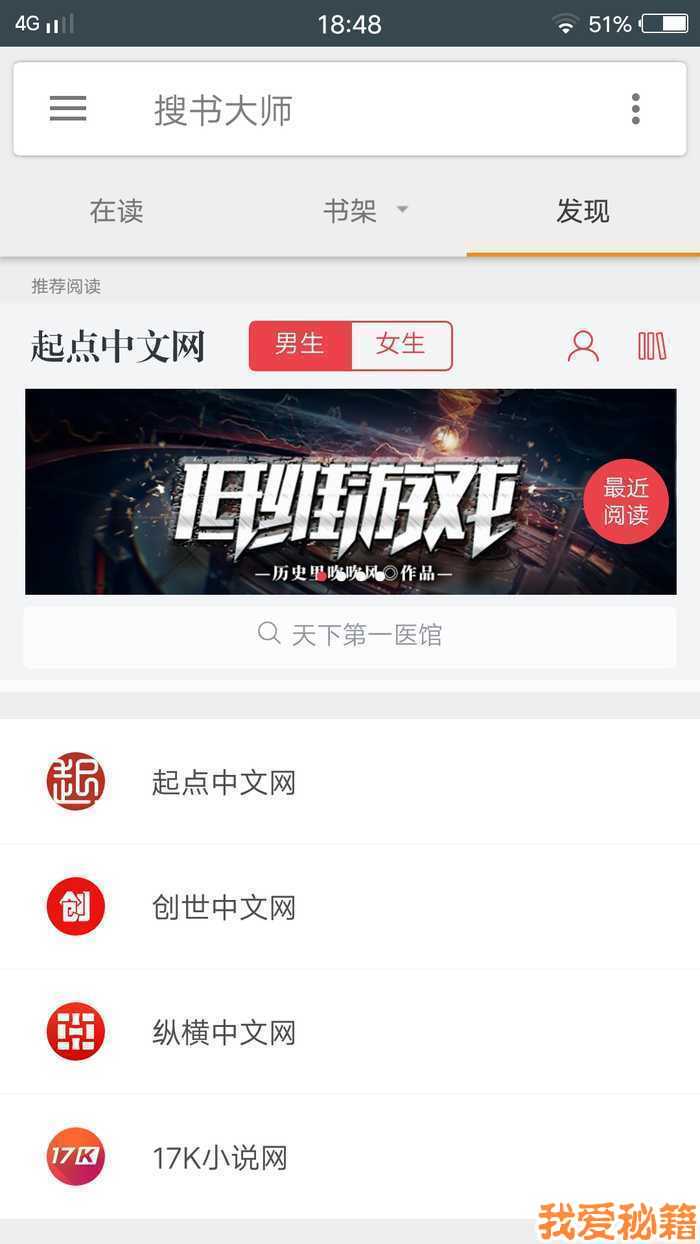This screenshot has height=1244, width=700.
Task: Tap the 最近阅读 round button
Action: pyautogui.click(x=626, y=502)
